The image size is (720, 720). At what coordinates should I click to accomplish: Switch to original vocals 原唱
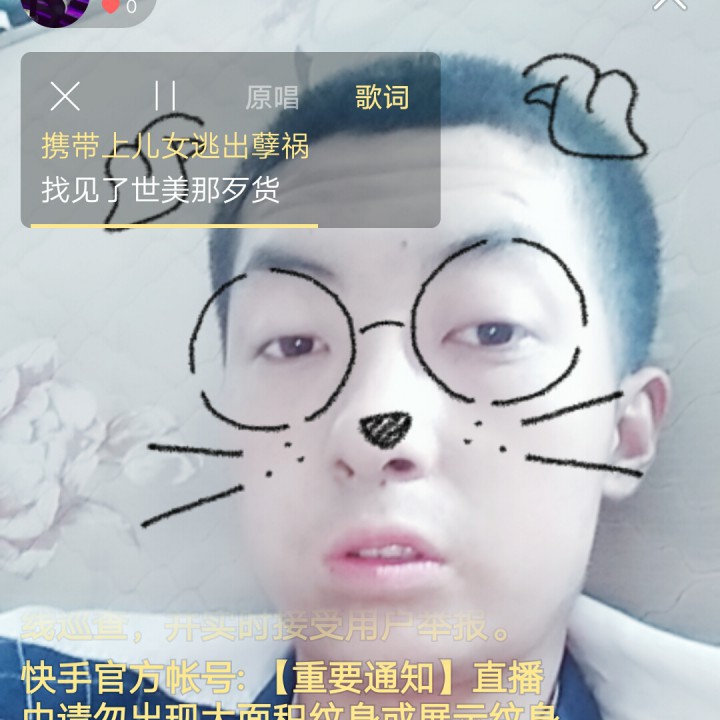(272, 97)
